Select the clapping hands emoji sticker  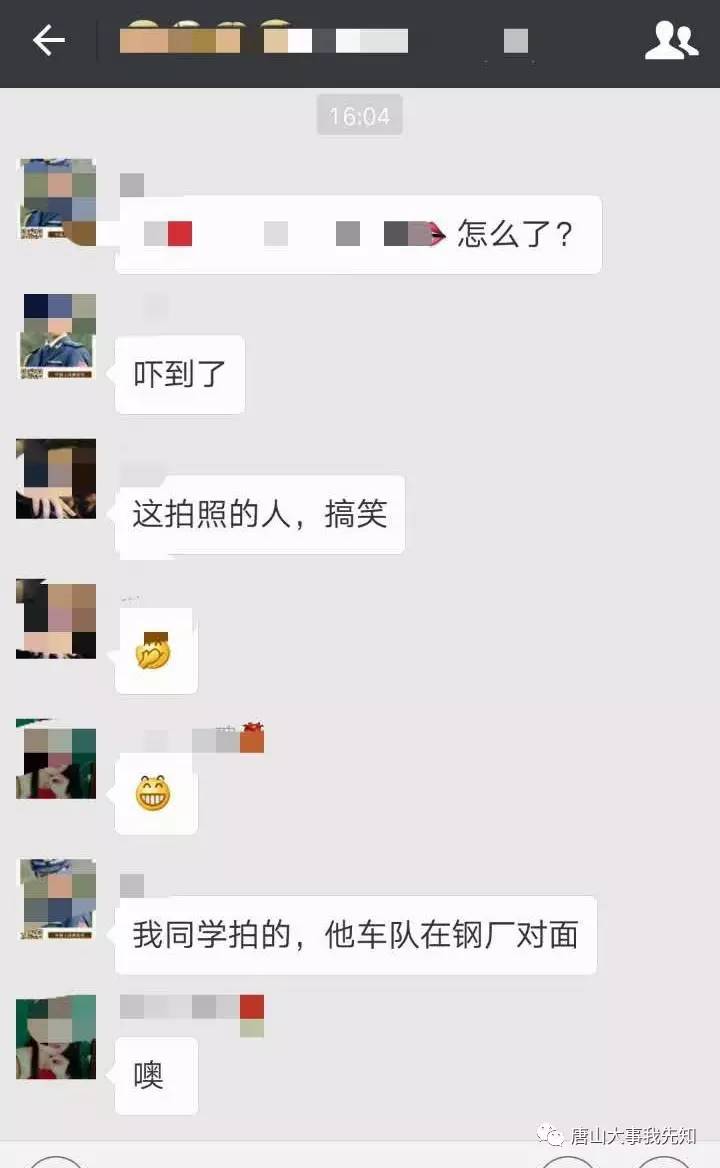tap(156, 650)
